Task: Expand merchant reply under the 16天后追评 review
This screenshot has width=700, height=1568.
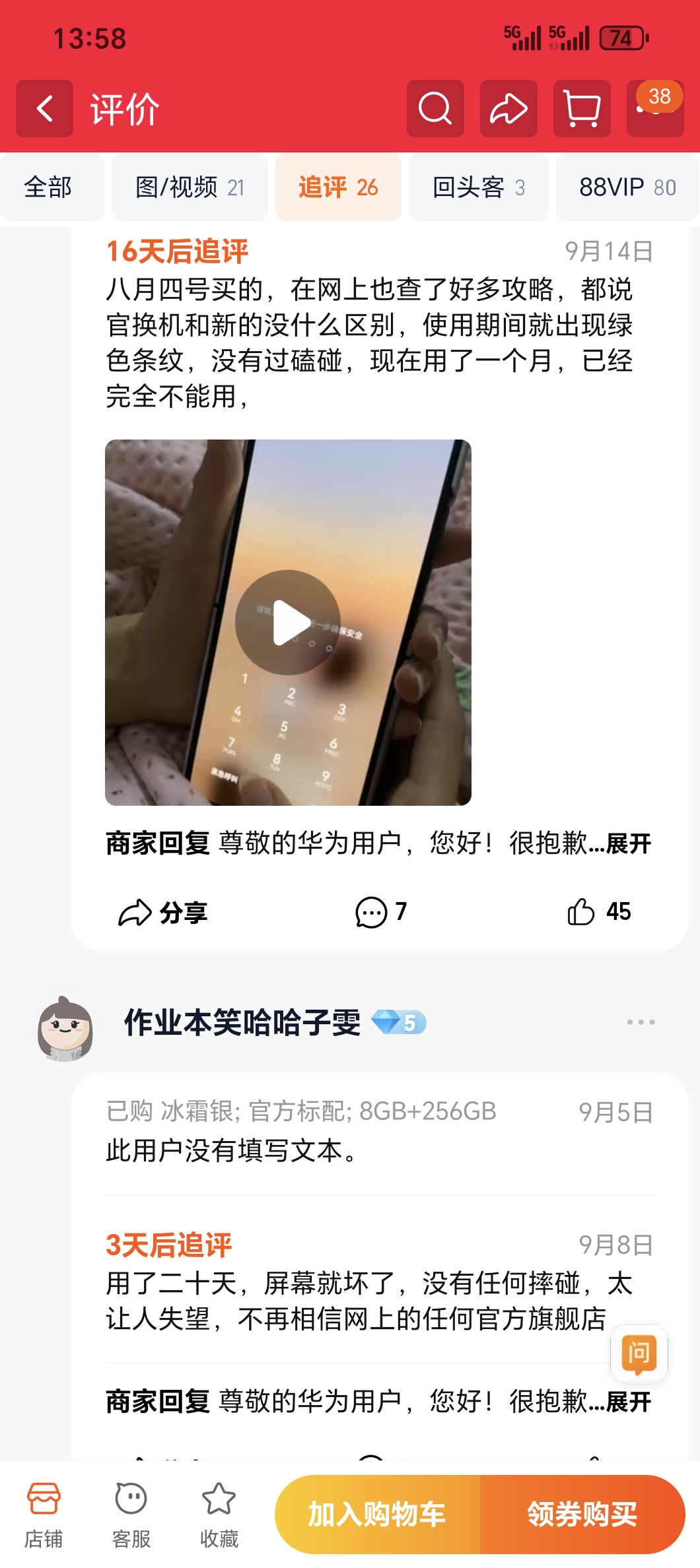Action: 628,843
